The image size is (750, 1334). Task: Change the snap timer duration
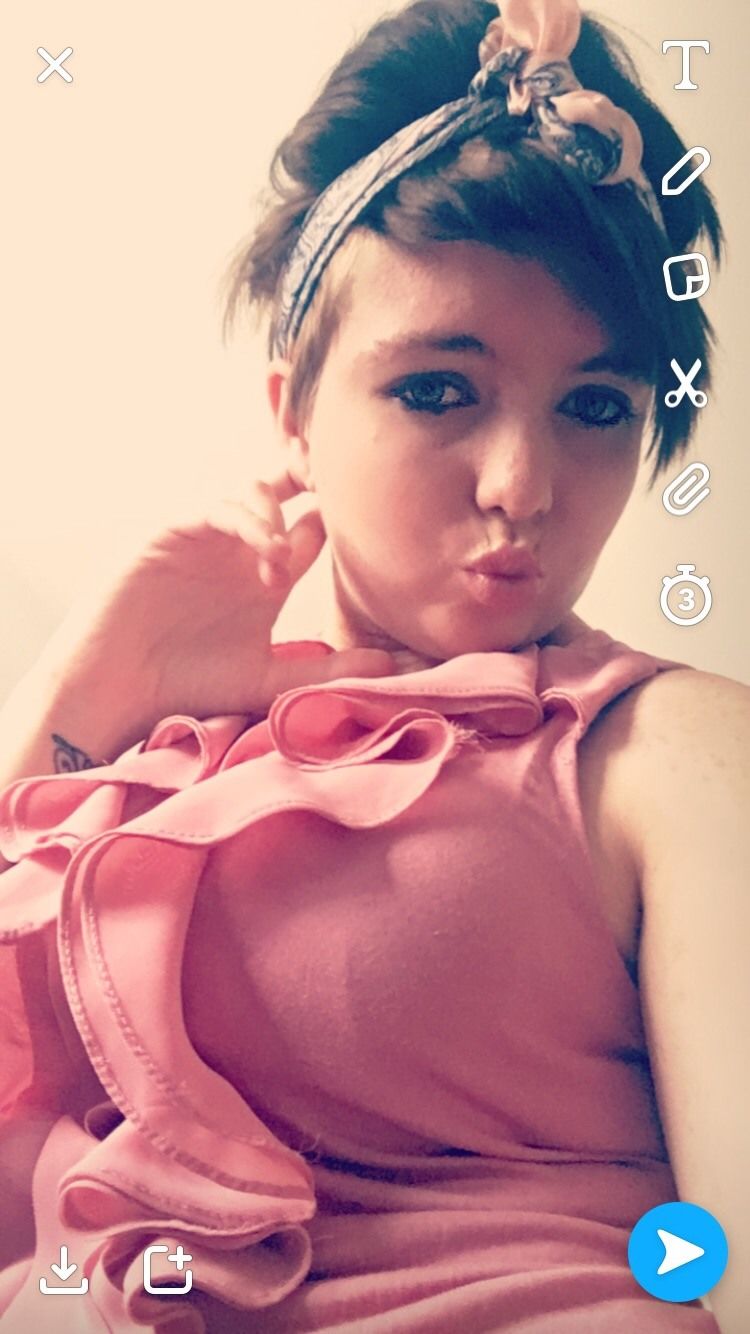pyautogui.click(x=686, y=596)
